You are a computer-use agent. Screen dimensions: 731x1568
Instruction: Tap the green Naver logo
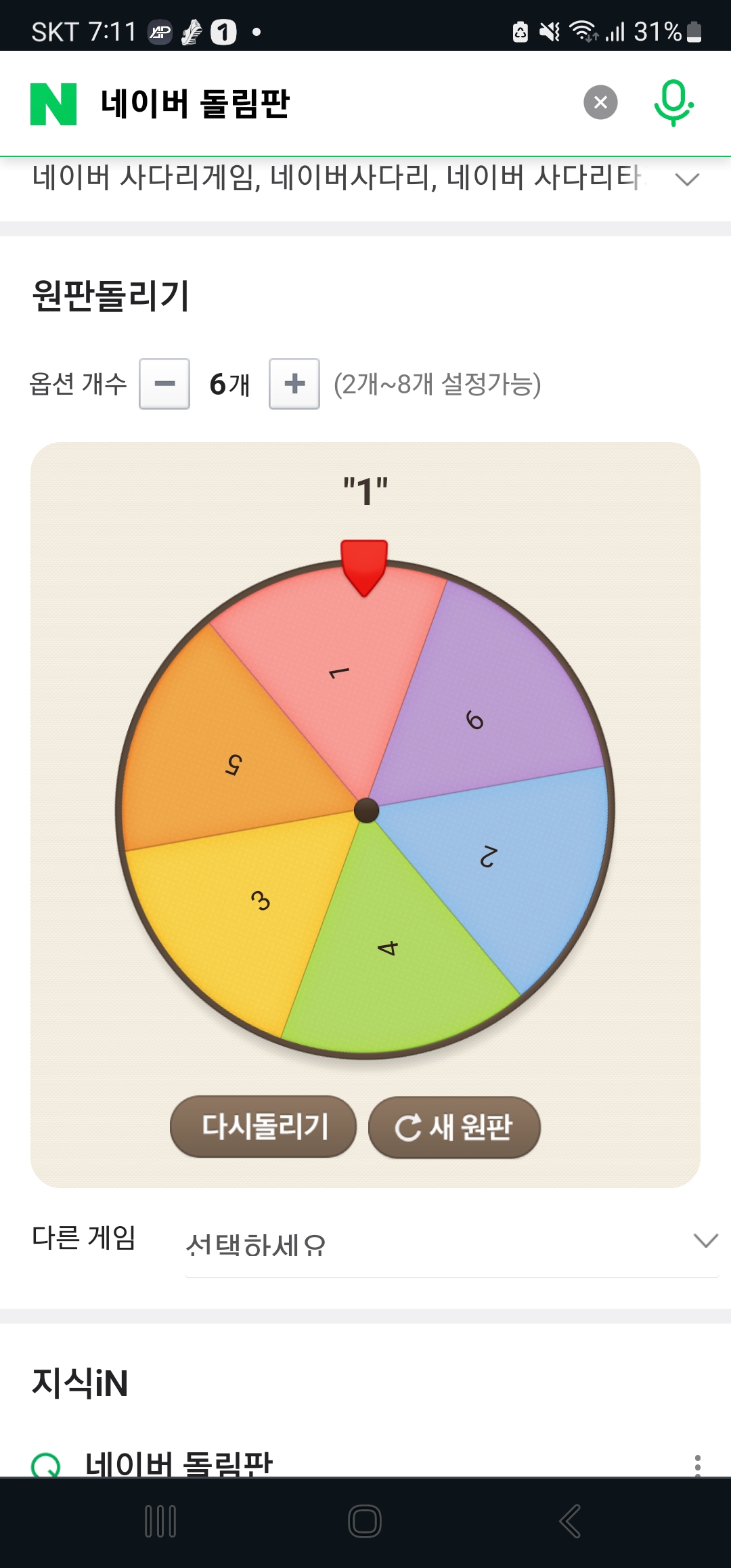click(53, 104)
